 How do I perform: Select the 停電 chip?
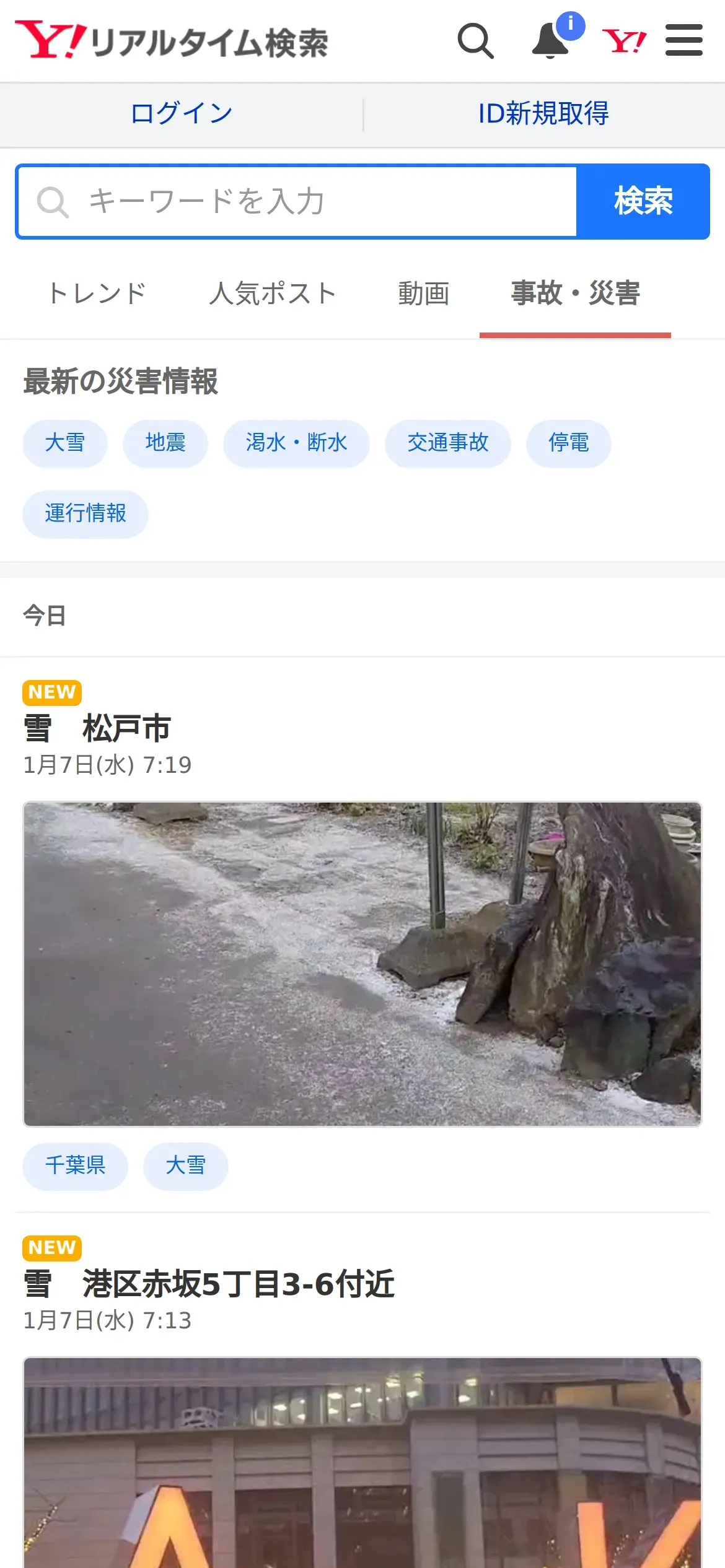pyautogui.click(x=568, y=443)
